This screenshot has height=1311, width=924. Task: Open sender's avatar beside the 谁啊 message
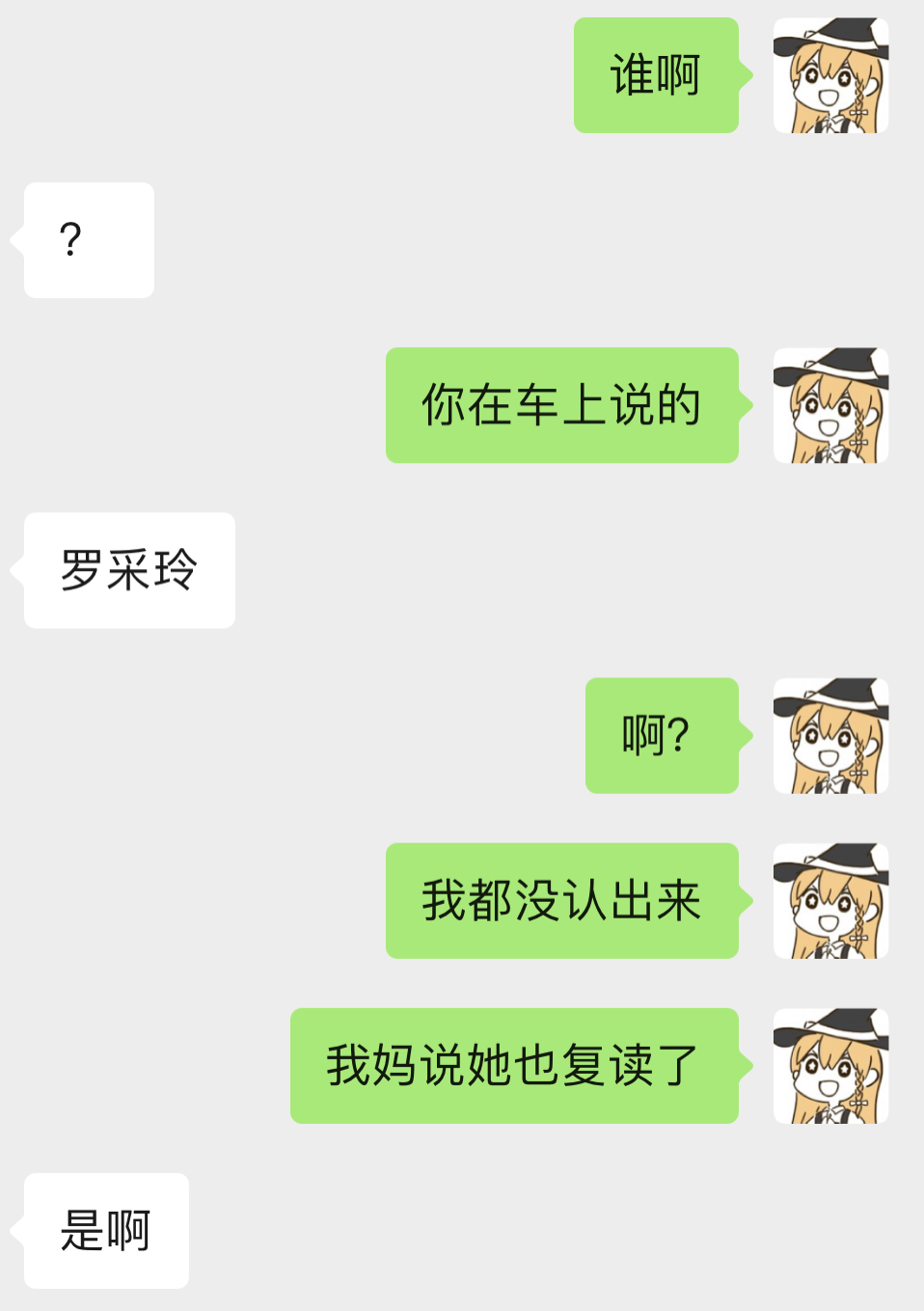(x=830, y=75)
